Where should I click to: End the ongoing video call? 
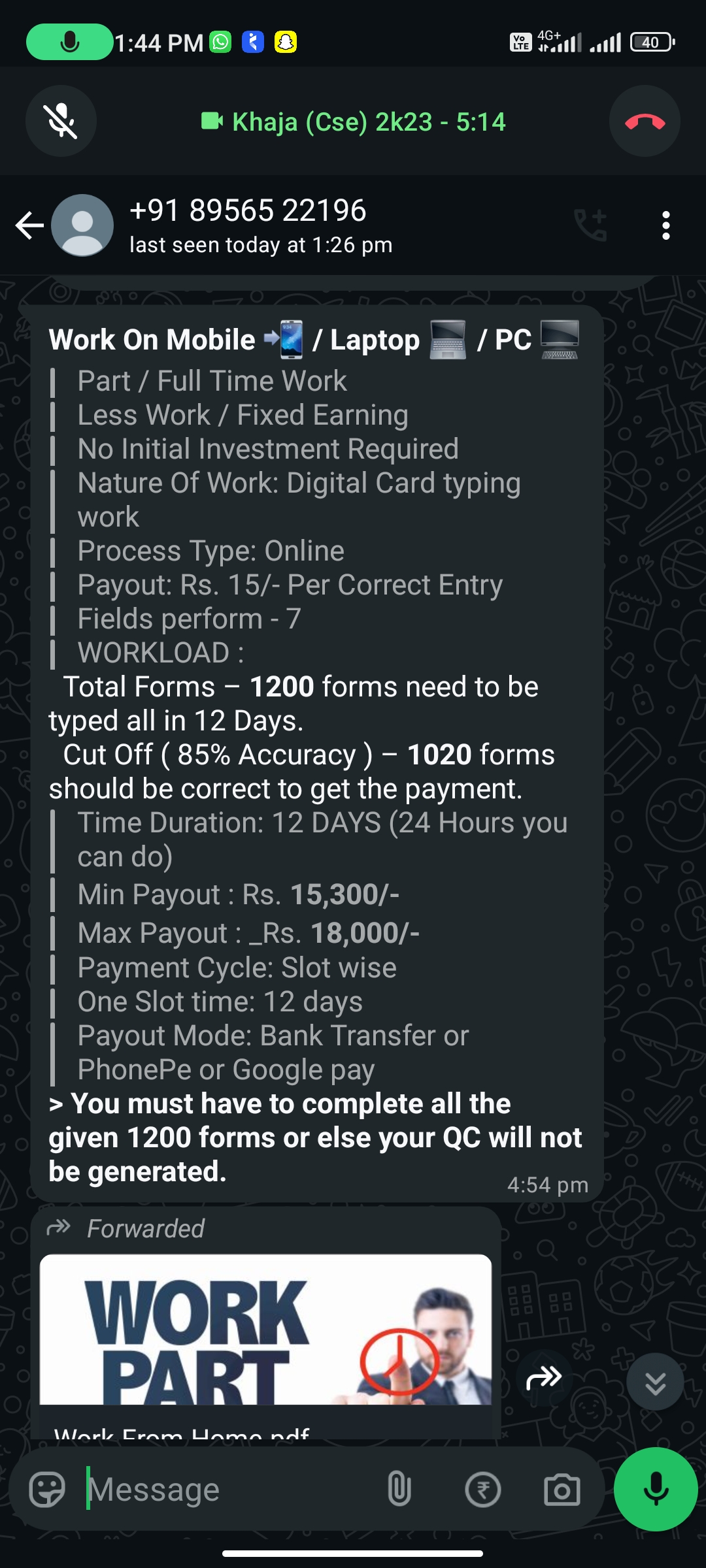[x=645, y=121]
